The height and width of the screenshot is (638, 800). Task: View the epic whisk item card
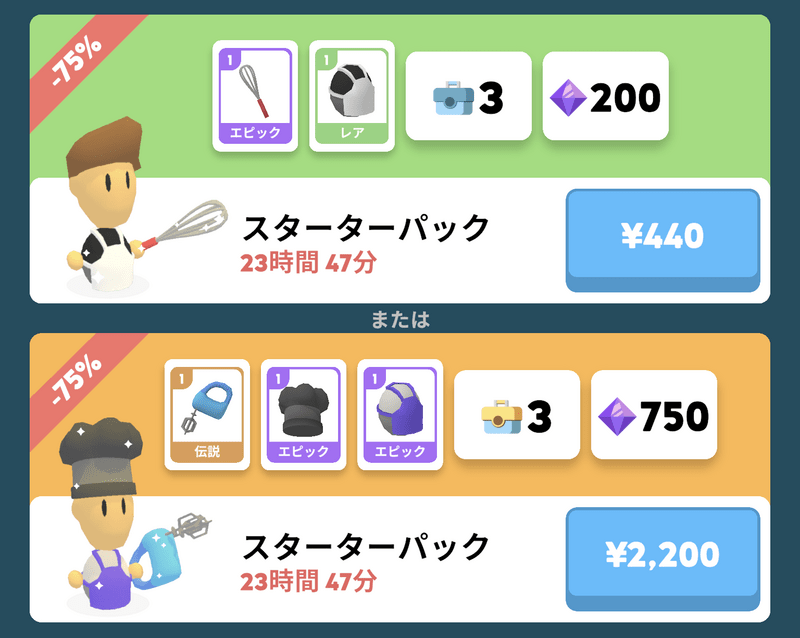pyautogui.click(x=255, y=96)
